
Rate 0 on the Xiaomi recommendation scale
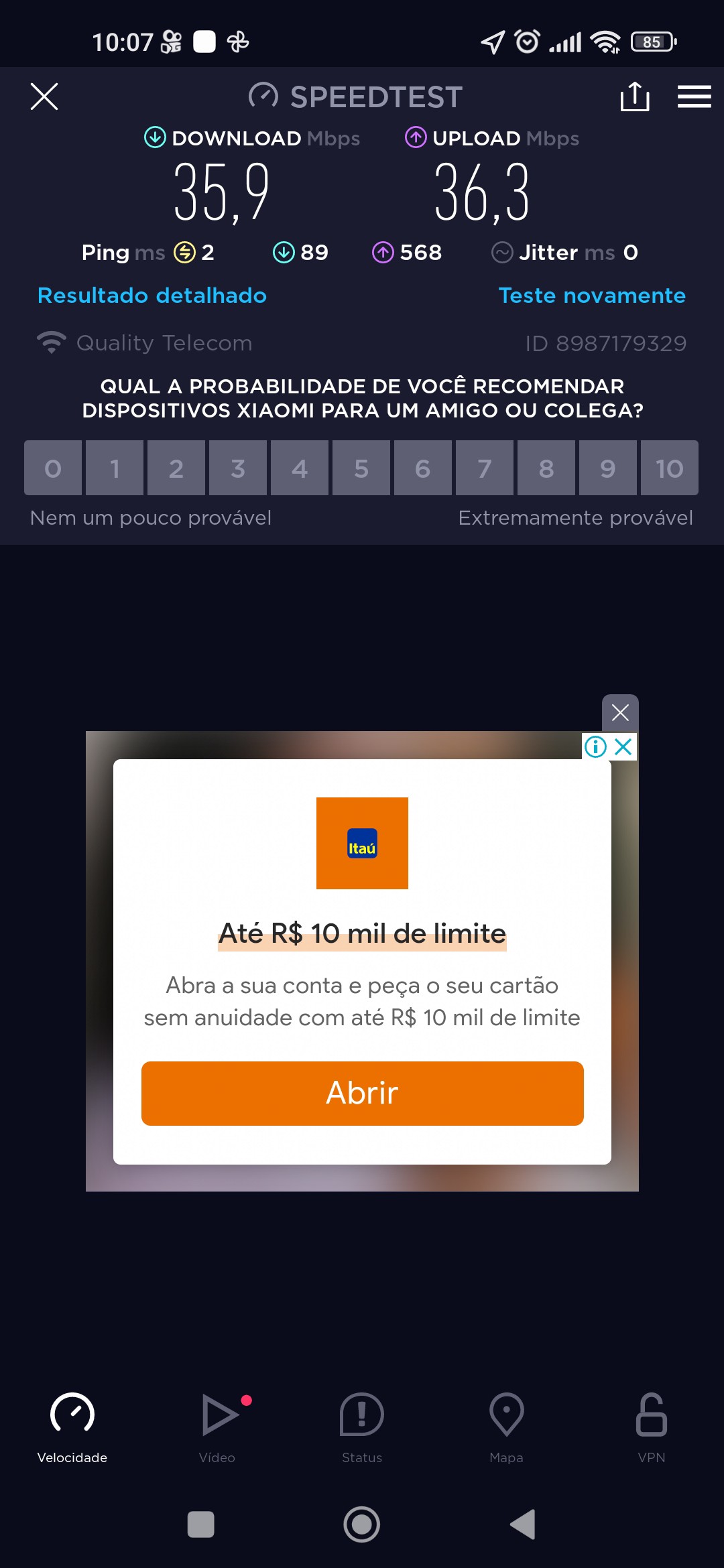coord(53,468)
